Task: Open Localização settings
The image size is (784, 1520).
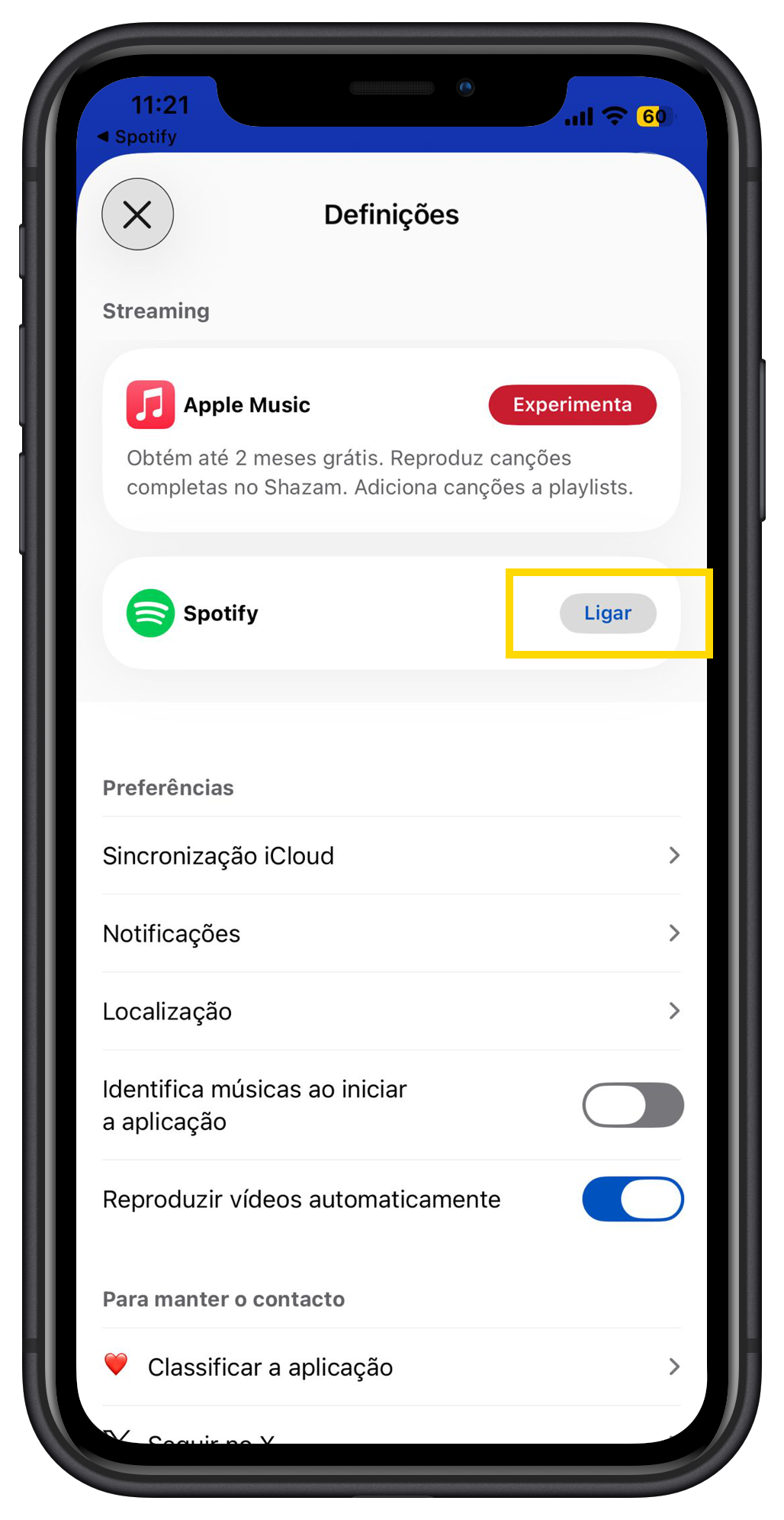Action: pyautogui.click(x=391, y=1011)
